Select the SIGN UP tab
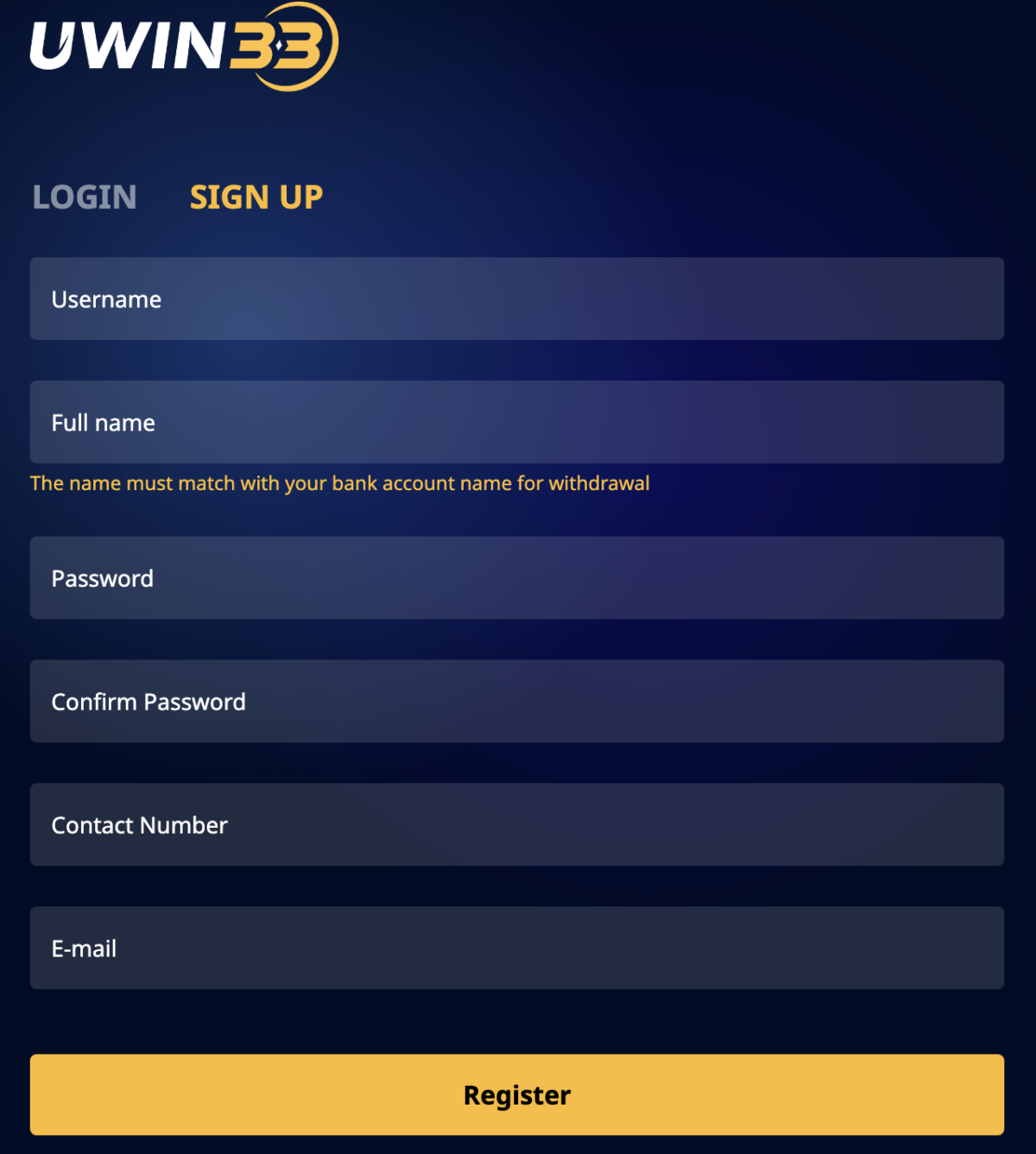The width and height of the screenshot is (1036, 1154). coord(256,197)
